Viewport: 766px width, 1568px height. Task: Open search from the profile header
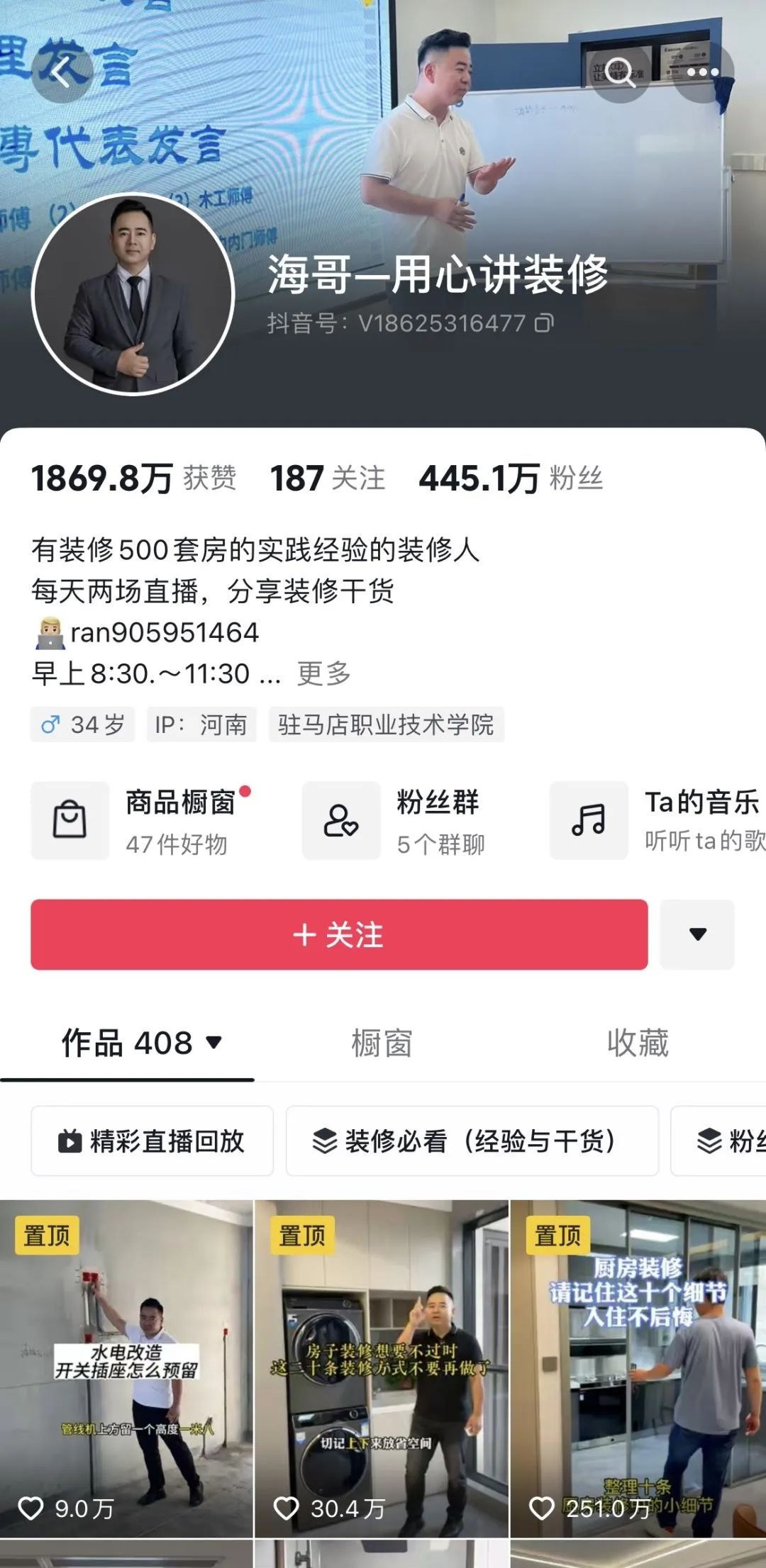[622, 73]
